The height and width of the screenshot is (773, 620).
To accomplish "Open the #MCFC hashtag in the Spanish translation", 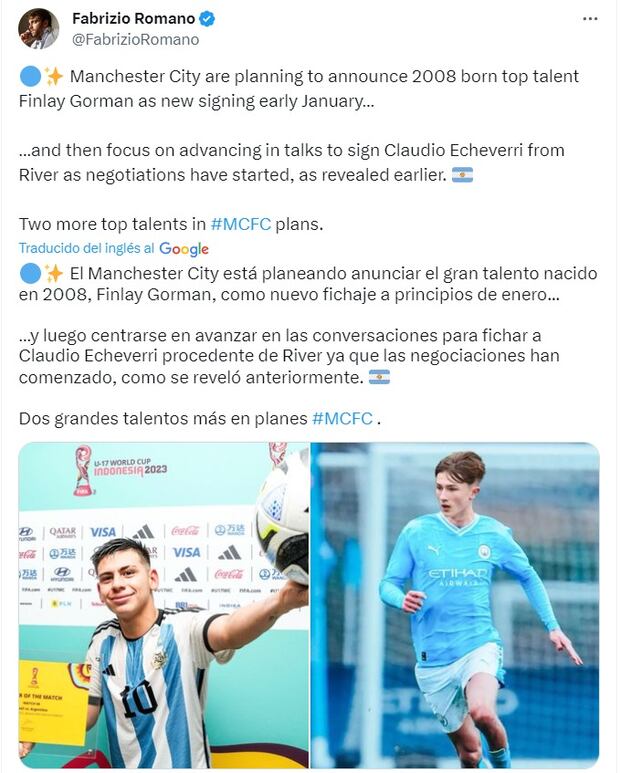I will (343, 419).
